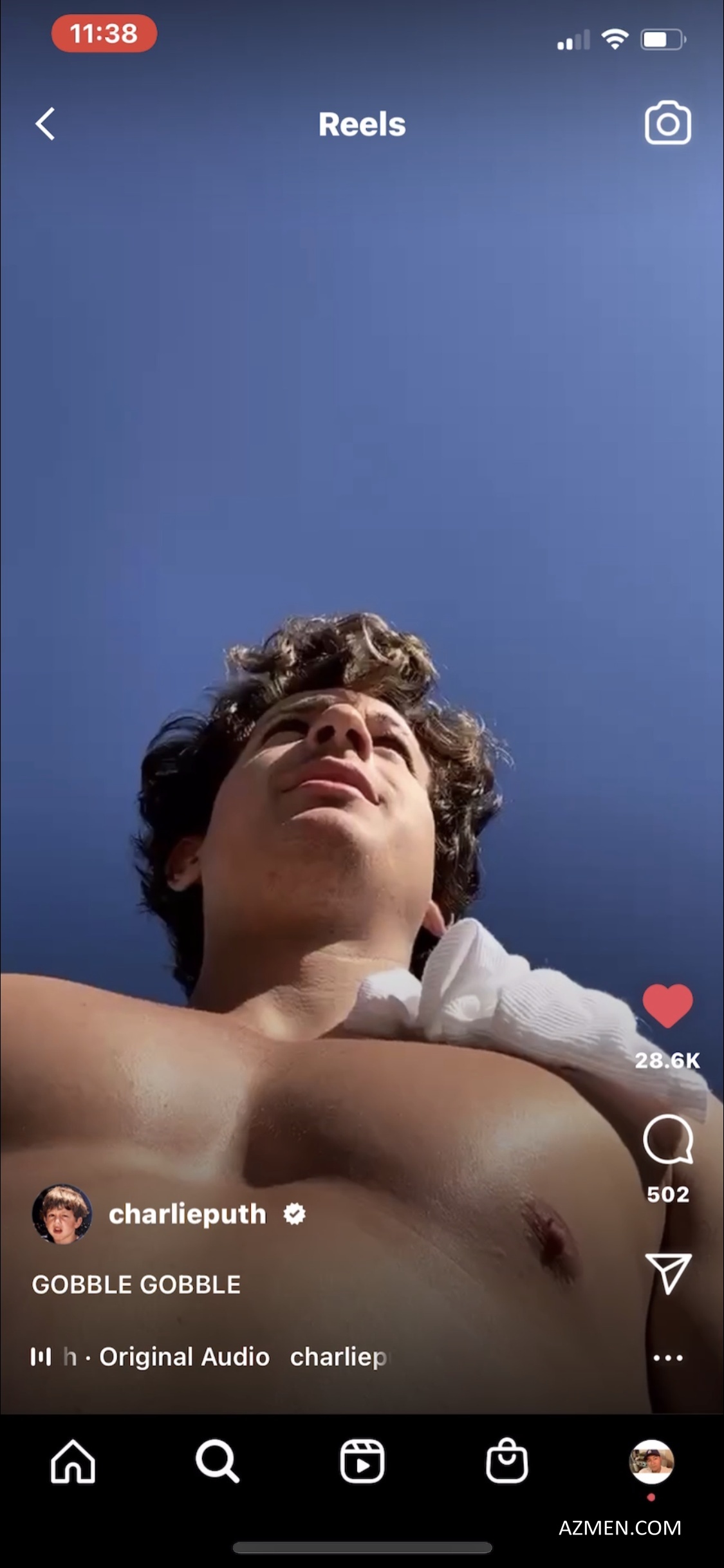Open your profile tab
Viewport: 724px width, 1568px height.
click(651, 1462)
